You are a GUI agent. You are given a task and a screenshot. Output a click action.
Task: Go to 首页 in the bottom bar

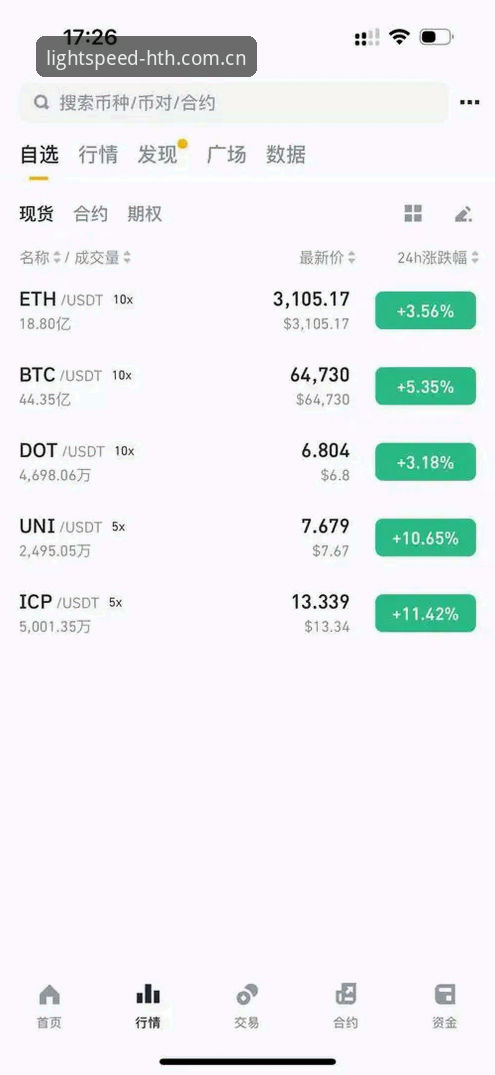tap(49, 1006)
